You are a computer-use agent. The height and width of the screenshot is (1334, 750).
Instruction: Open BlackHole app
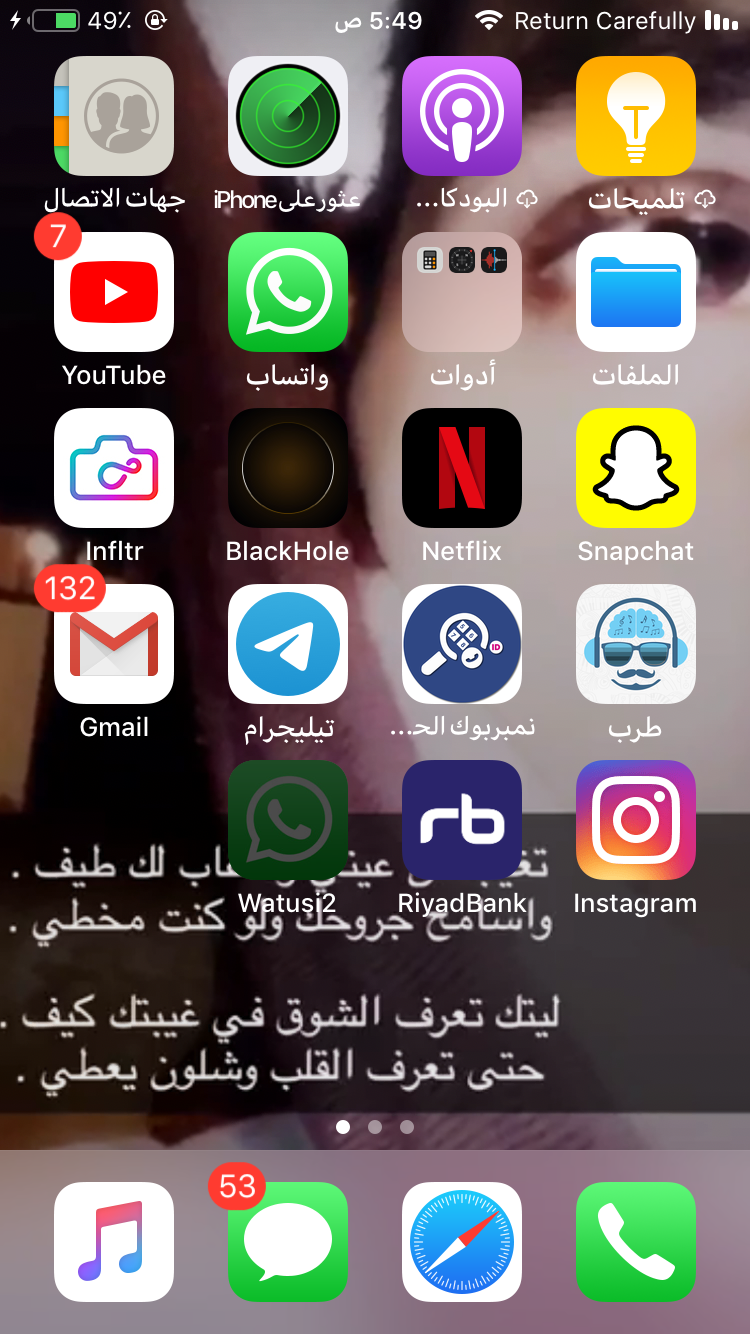coord(288,468)
